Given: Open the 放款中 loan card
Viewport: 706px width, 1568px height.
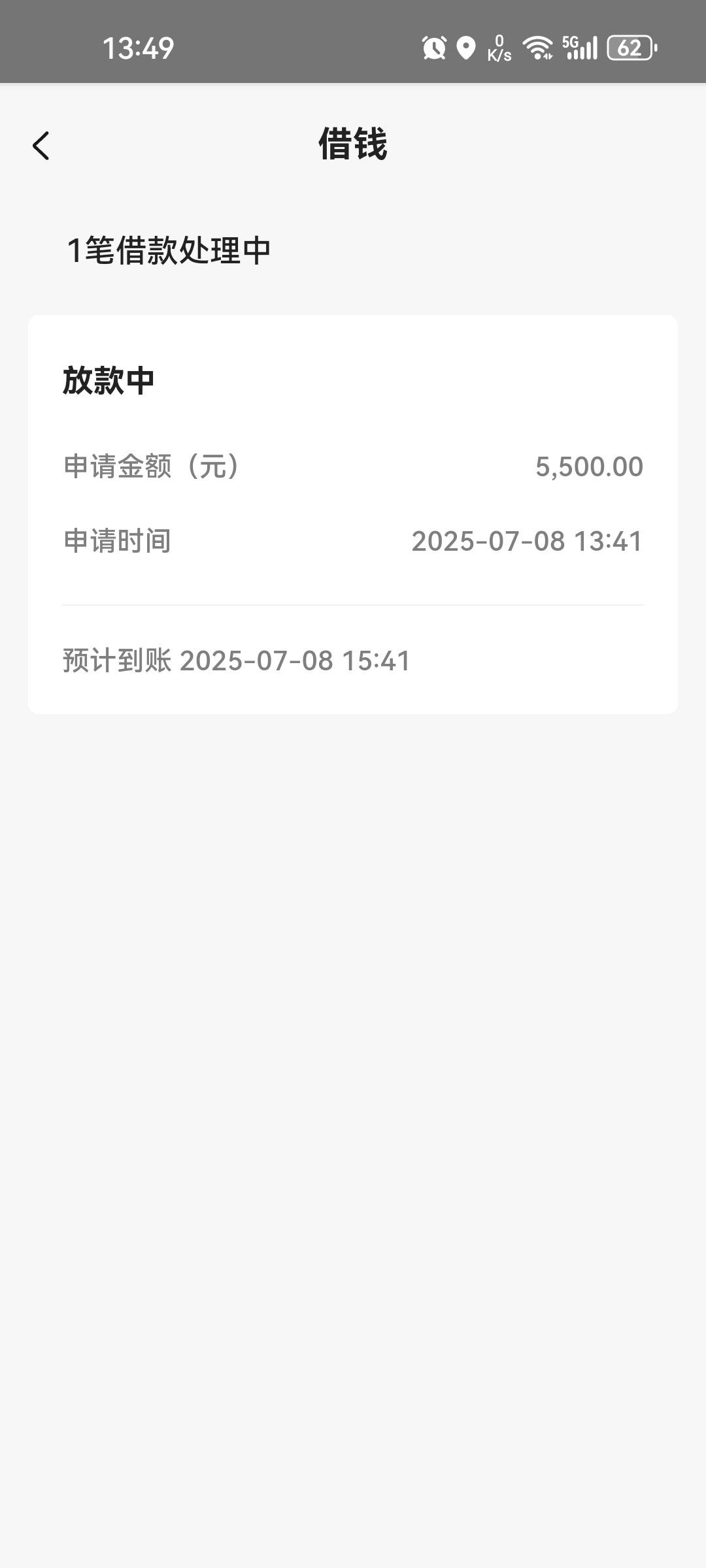Looking at the screenshot, I should coord(353,514).
